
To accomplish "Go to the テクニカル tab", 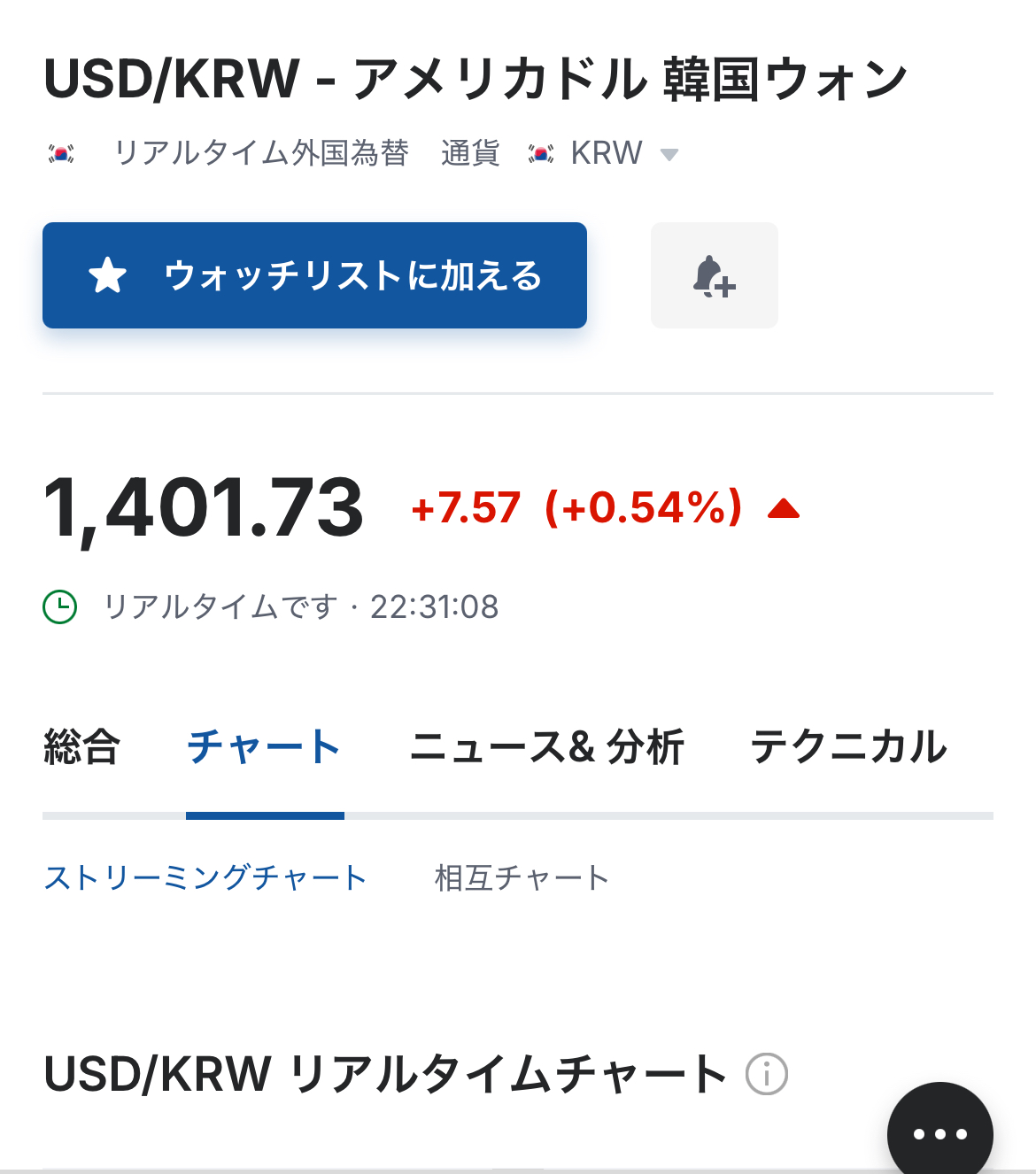I will point(848,746).
